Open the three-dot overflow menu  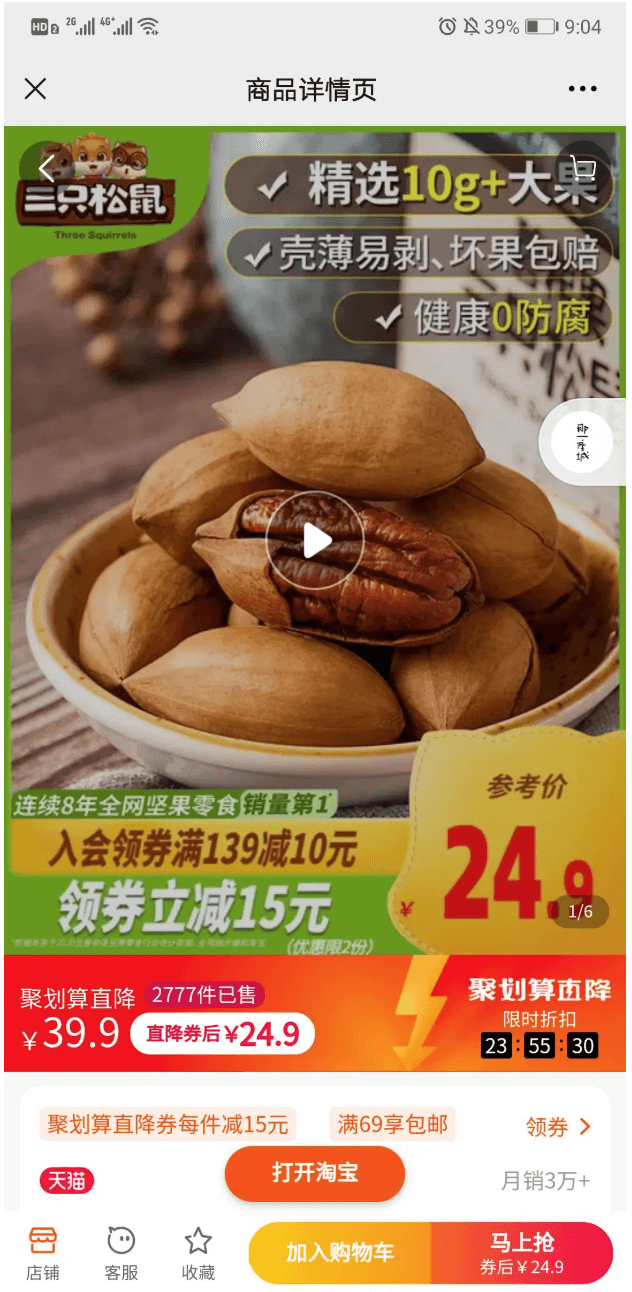582,89
